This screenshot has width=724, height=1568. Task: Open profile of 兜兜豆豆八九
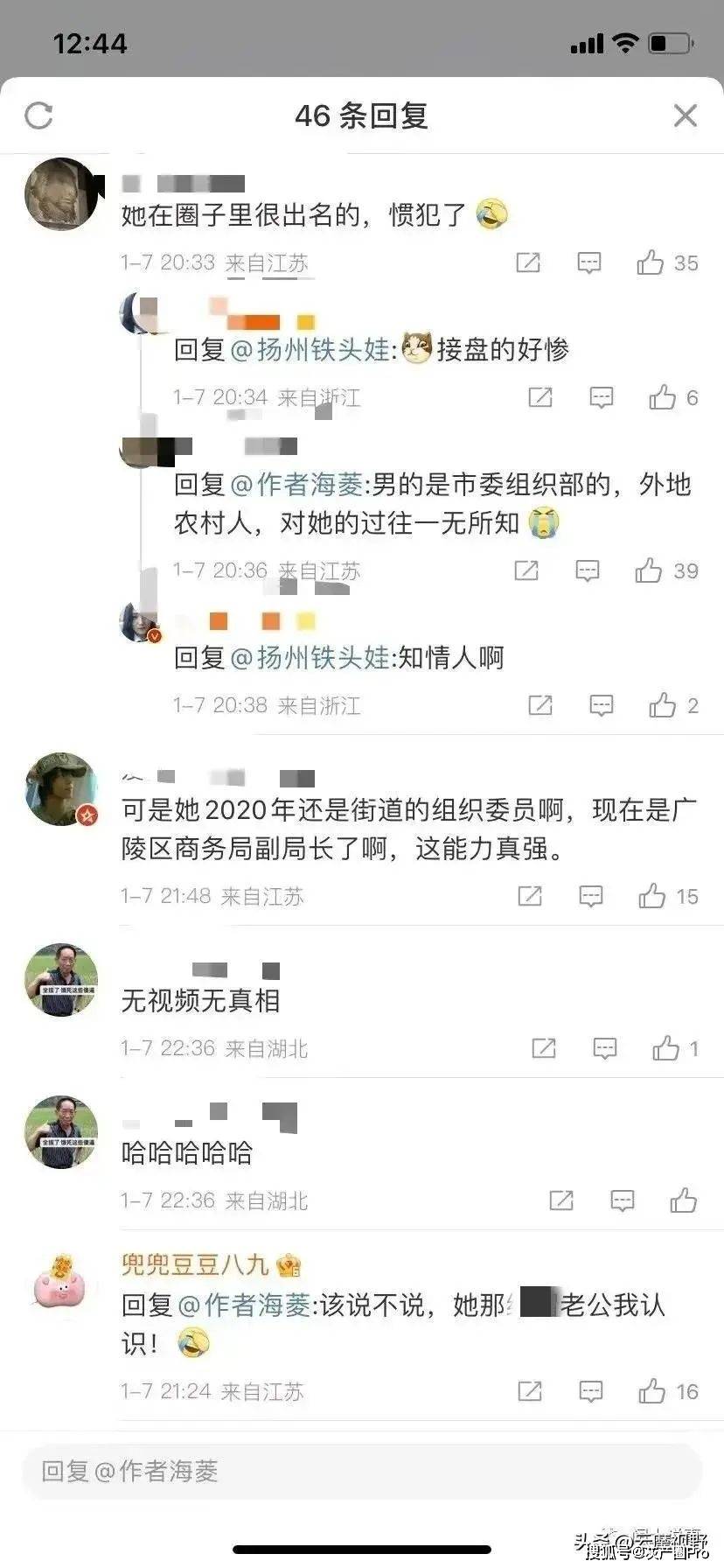[195, 1264]
